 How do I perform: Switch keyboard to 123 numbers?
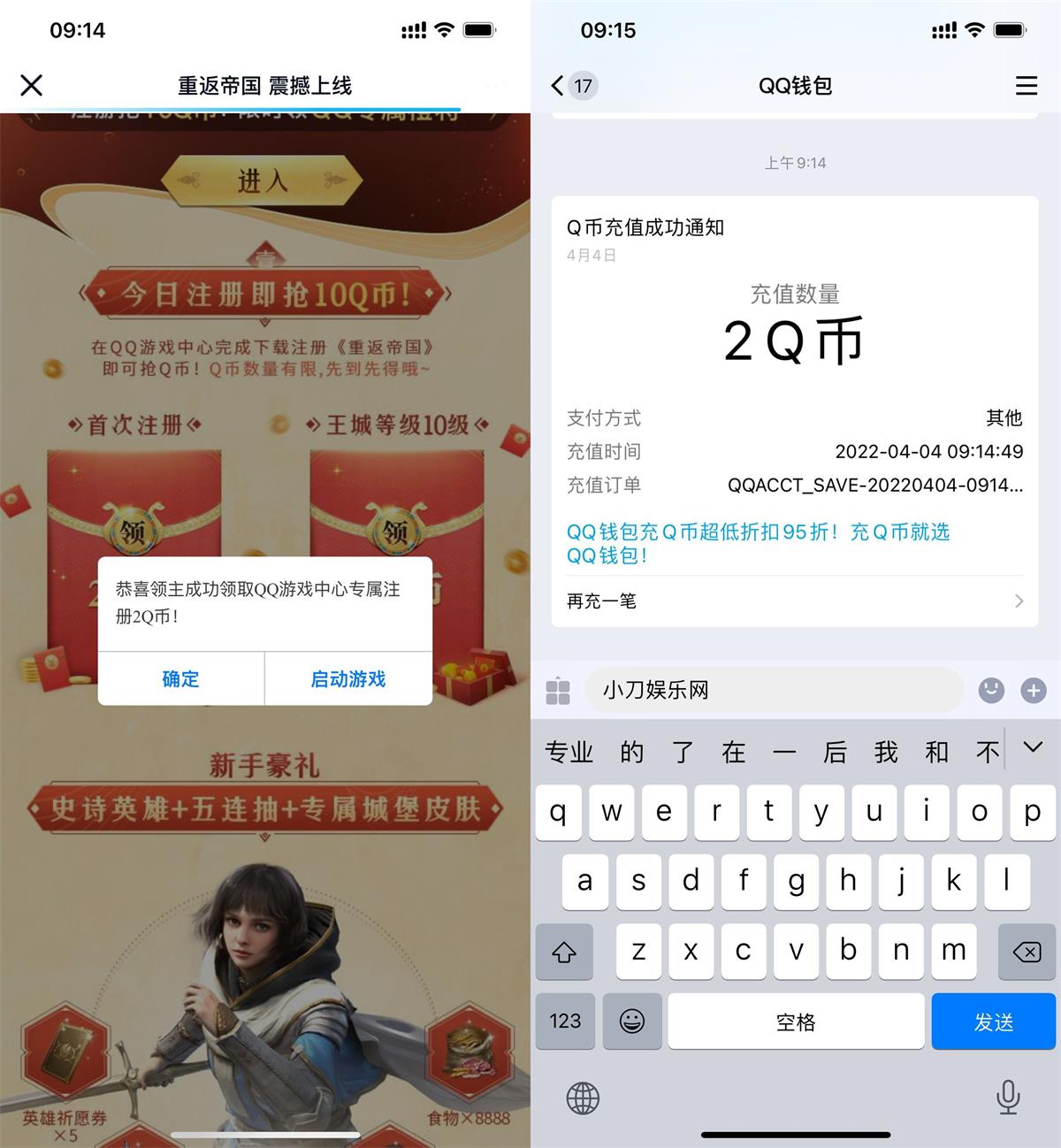pyautogui.click(x=565, y=1022)
